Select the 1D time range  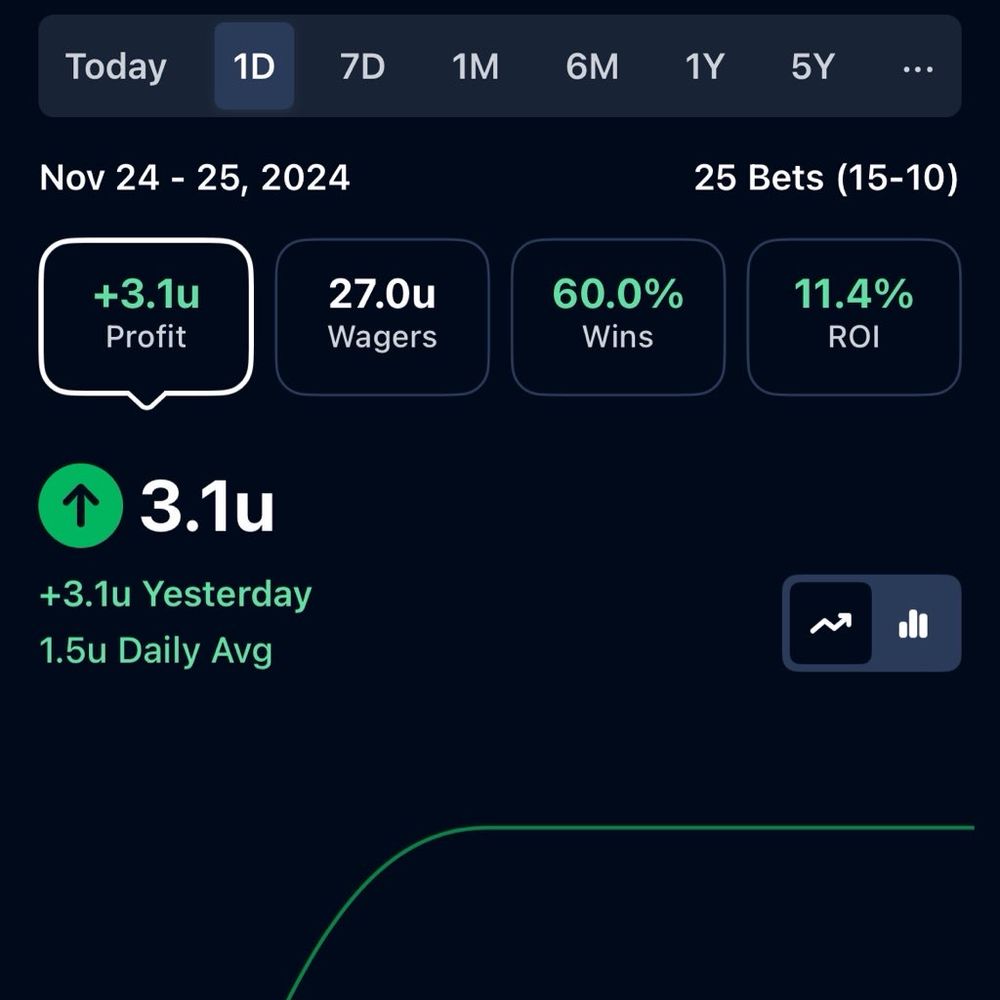coord(254,66)
